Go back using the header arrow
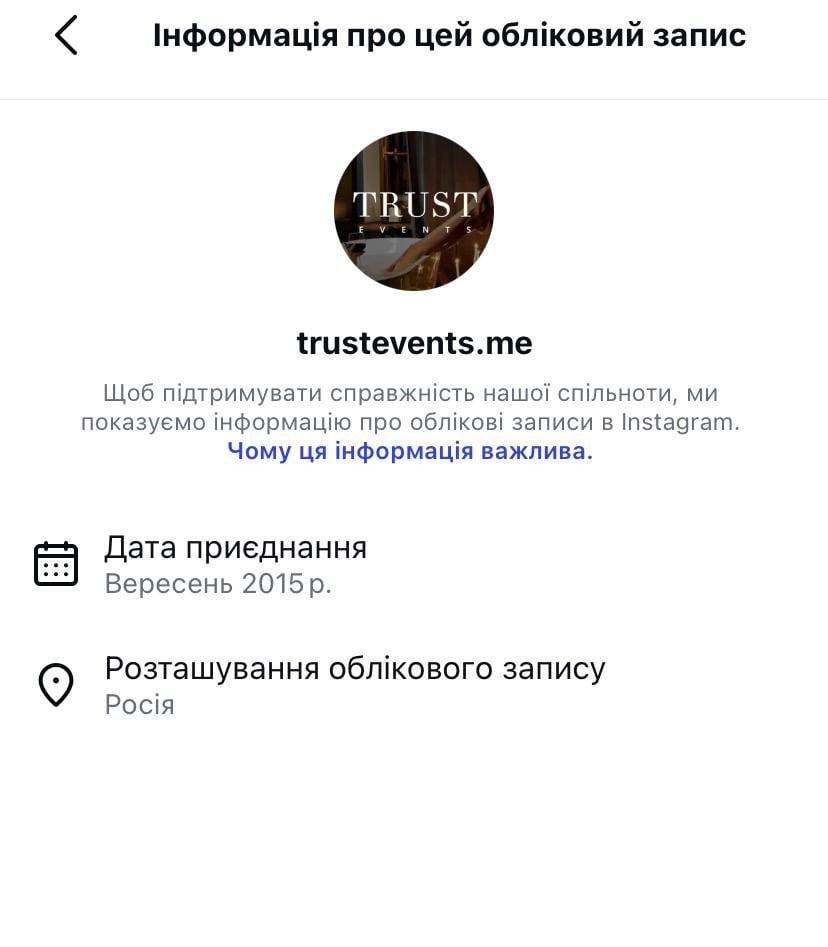This screenshot has width=828, height=947. click(x=66, y=36)
